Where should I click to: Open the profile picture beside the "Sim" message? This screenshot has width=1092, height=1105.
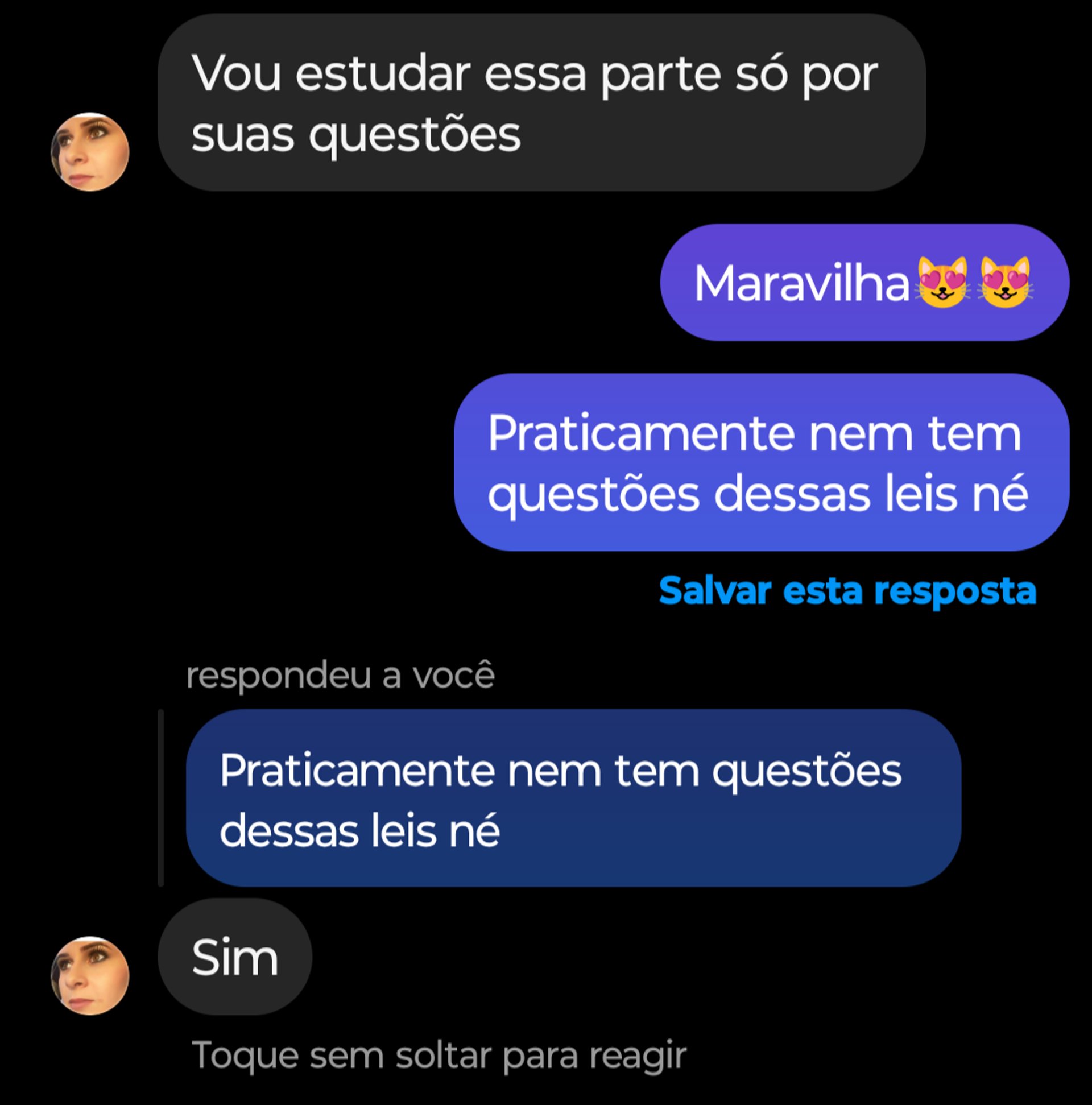click(90, 975)
